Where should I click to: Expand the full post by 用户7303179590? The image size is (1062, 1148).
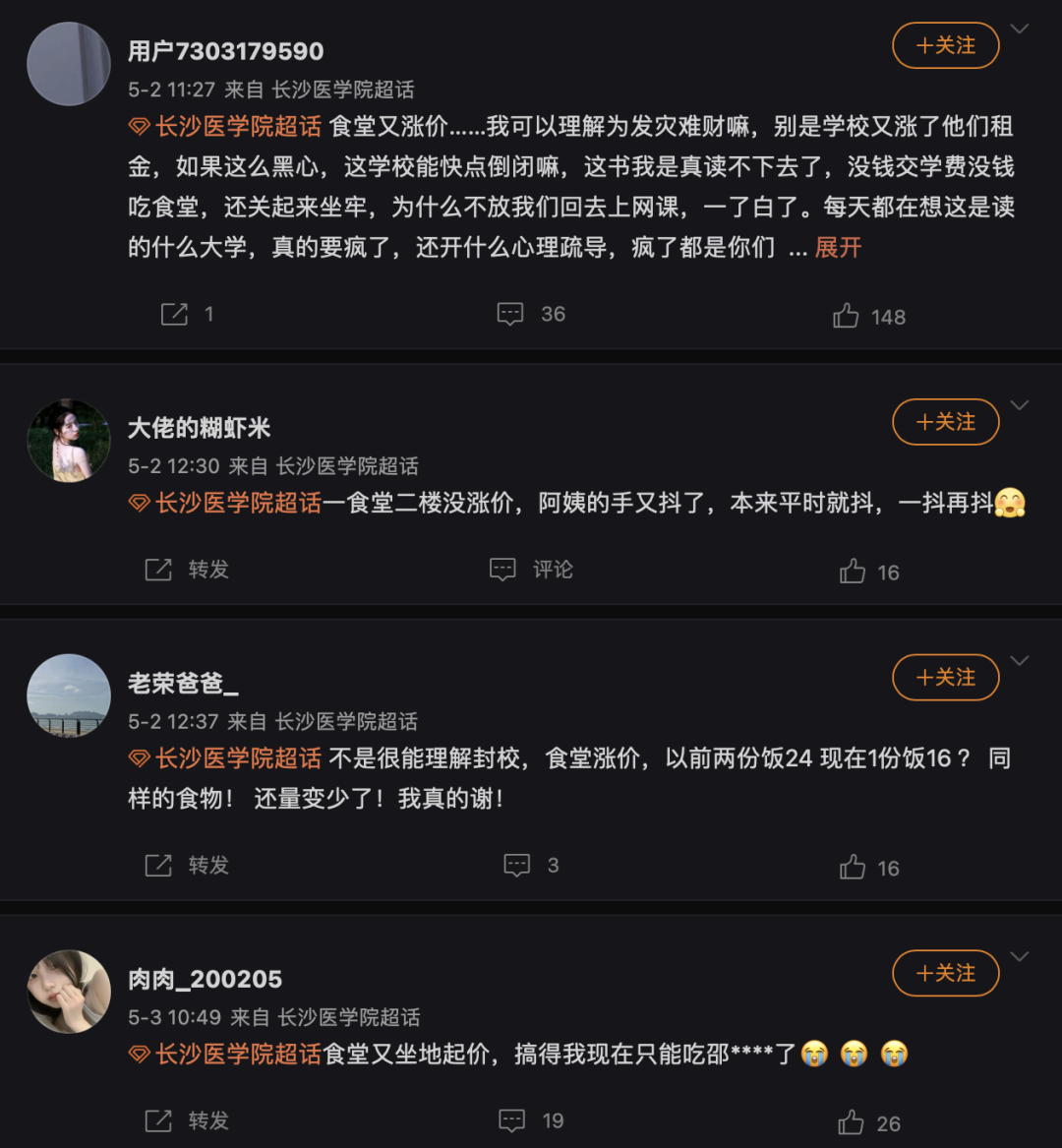(x=838, y=248)
